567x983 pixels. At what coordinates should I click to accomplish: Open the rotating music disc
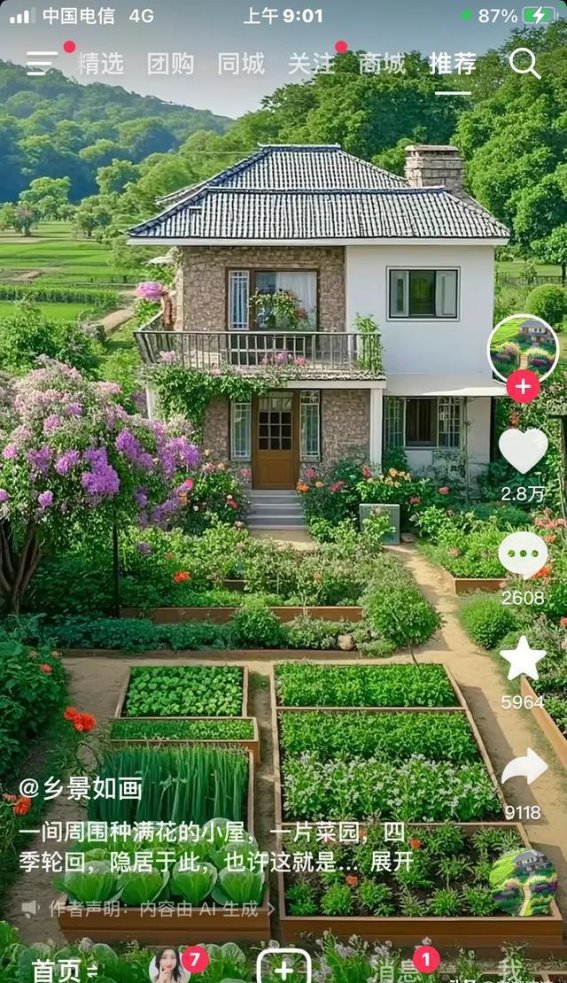[x=523, y=882]
